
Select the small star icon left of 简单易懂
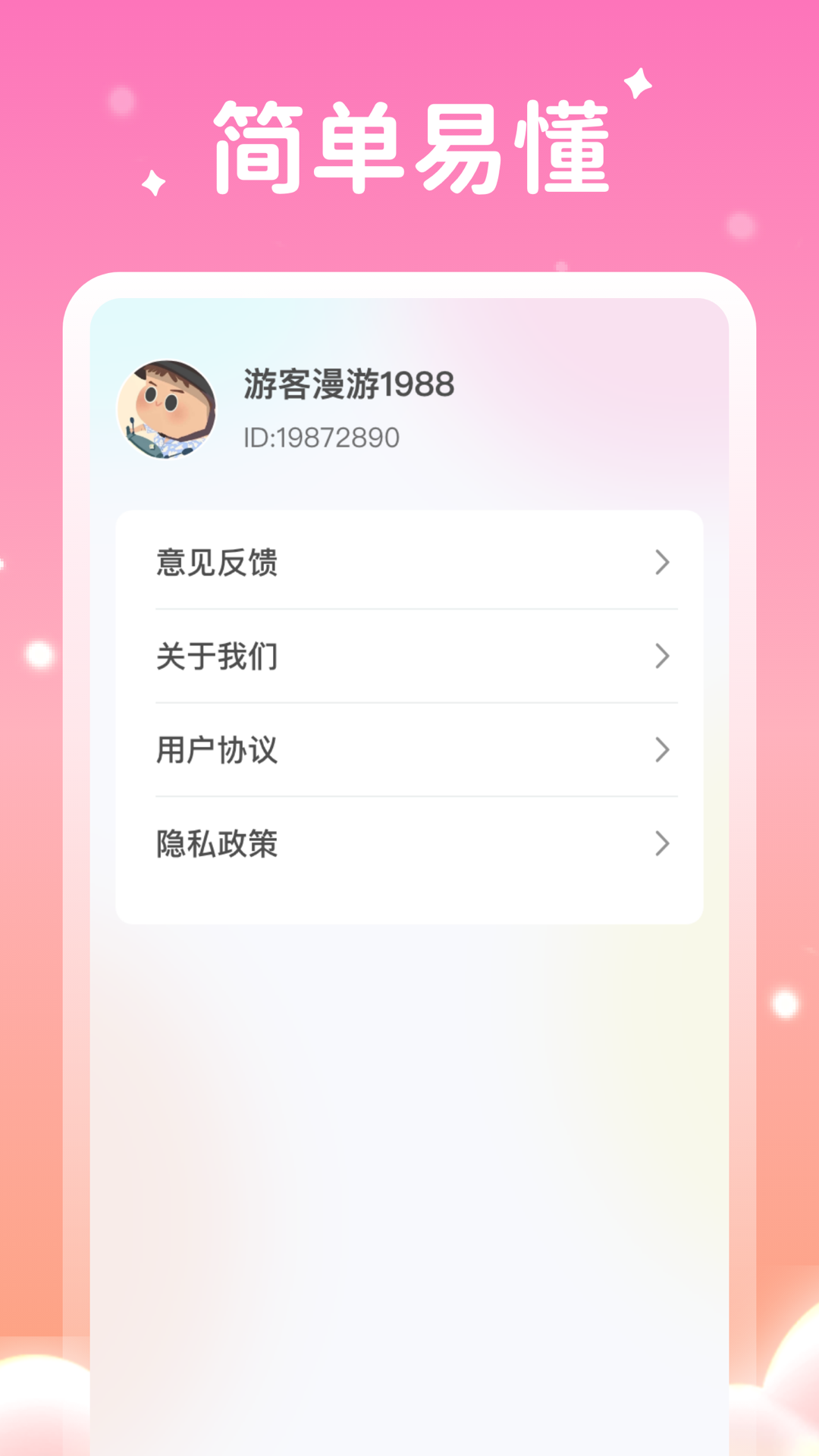[x=154, y=182]
